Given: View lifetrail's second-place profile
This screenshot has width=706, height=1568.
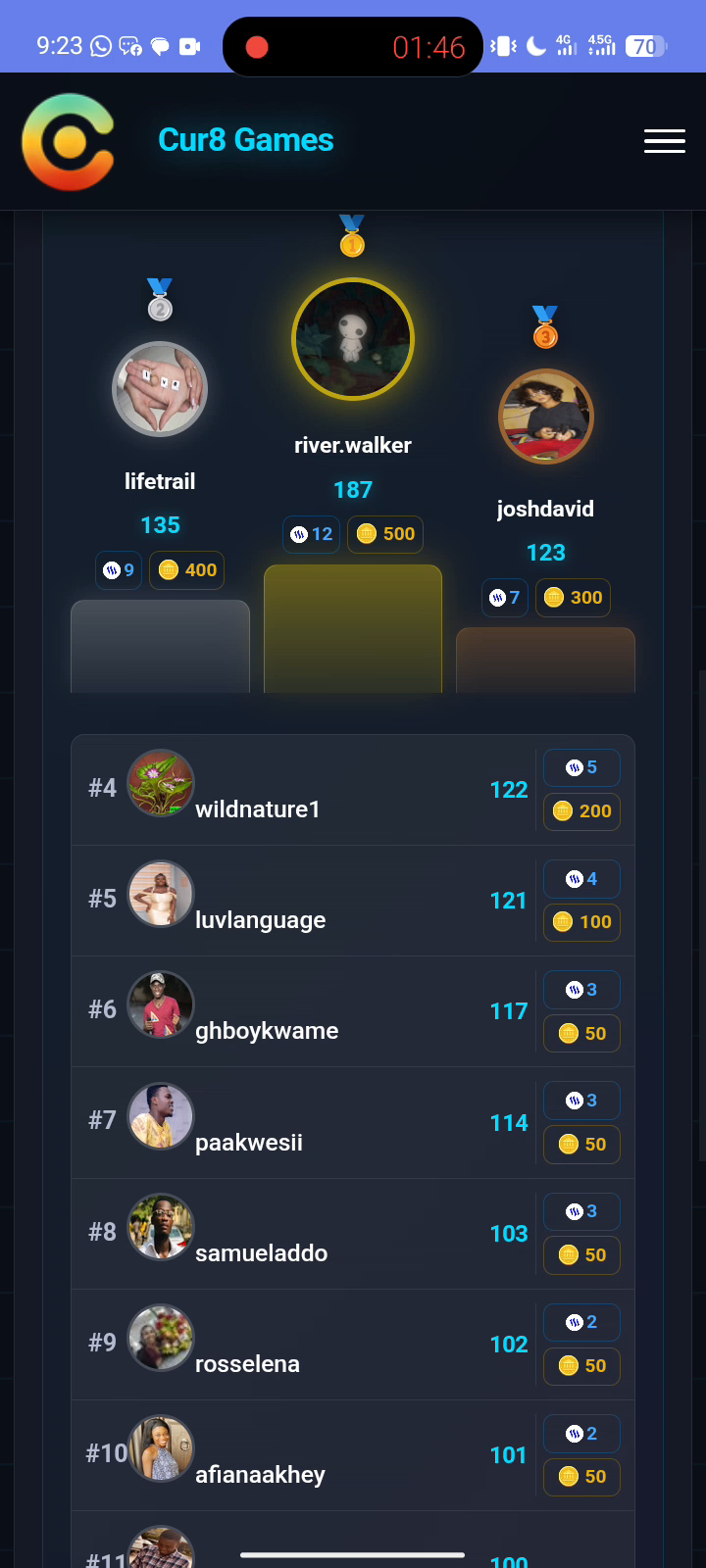Looking at the screenshot, I should [160, 389].
